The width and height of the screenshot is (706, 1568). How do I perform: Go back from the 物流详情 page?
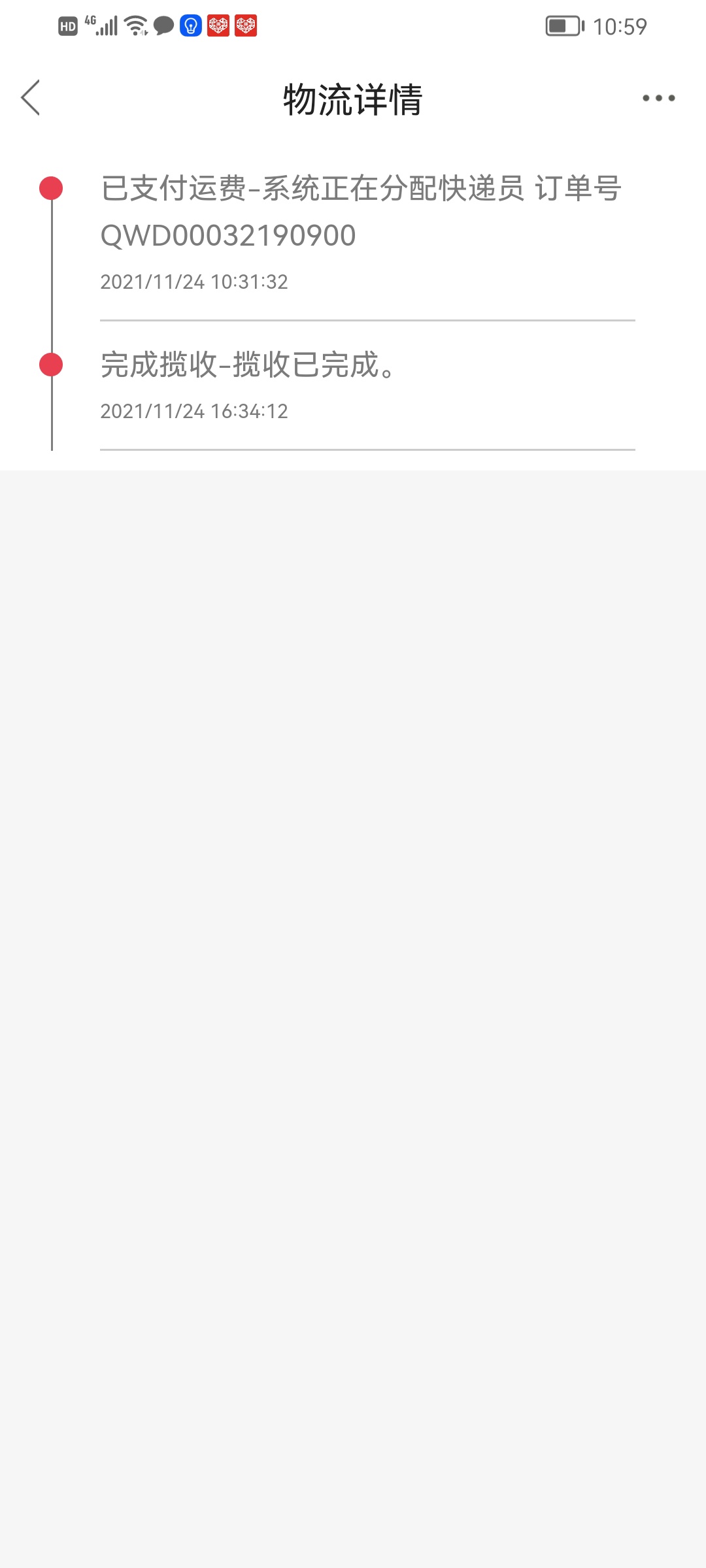pos(31,98)
